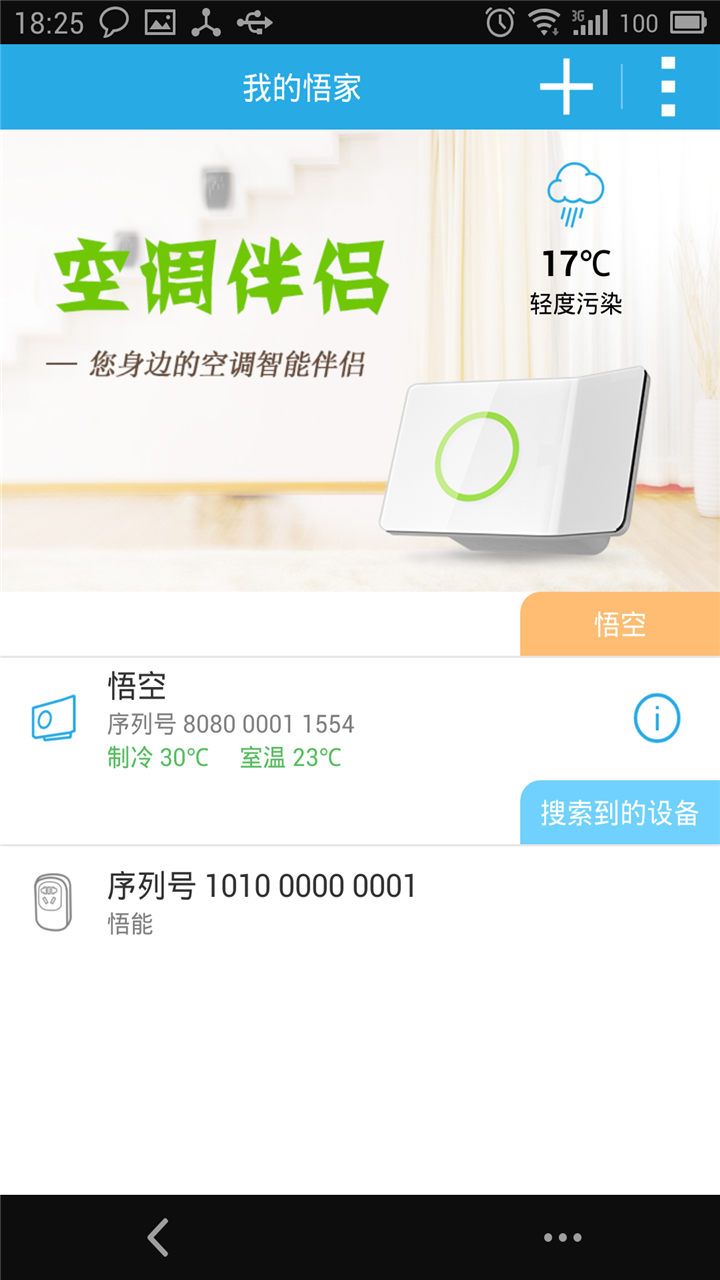This screenshot has height=1280, width=720.
Task: Open the bottom bar three-dot menu
Action: [x=562, y=1237]
